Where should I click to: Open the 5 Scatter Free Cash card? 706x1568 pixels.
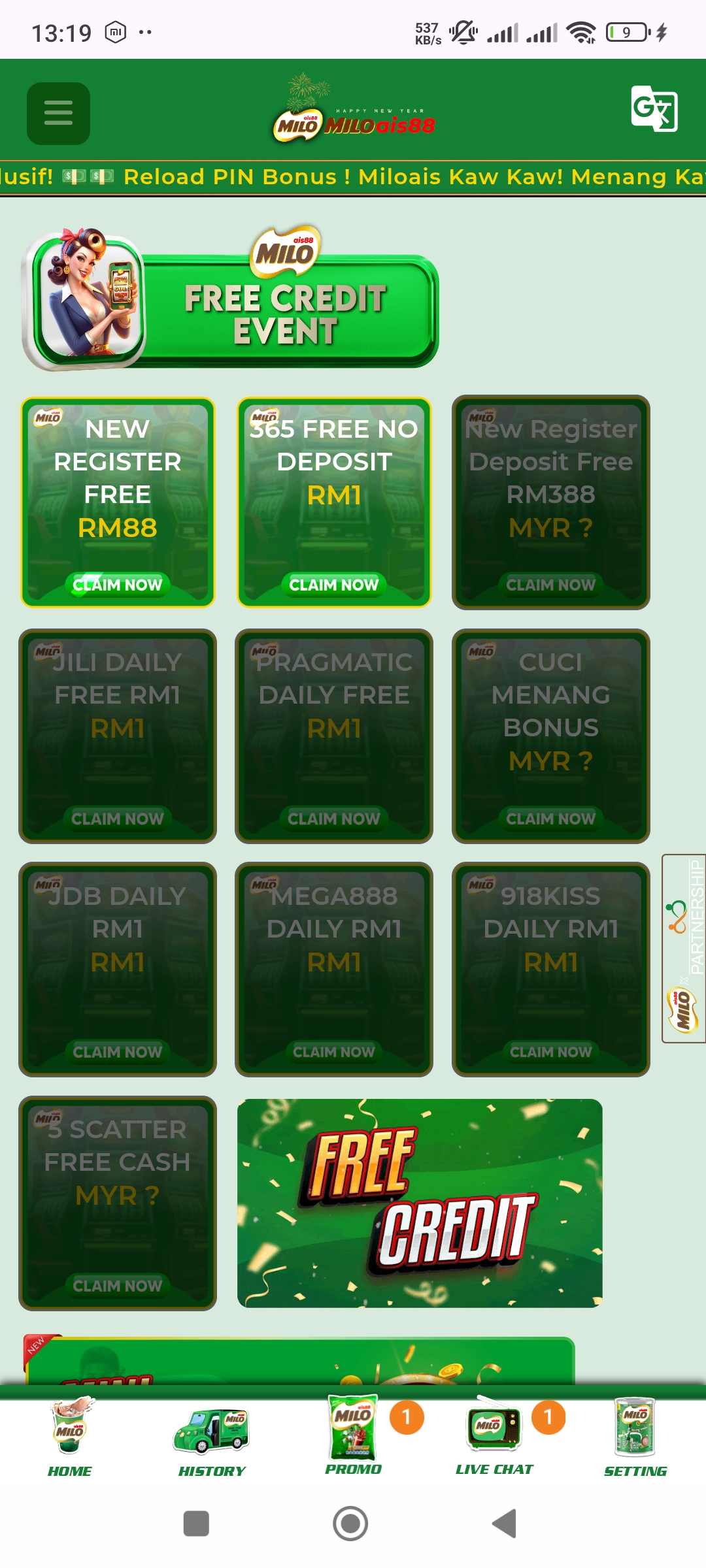[118, 1203]
